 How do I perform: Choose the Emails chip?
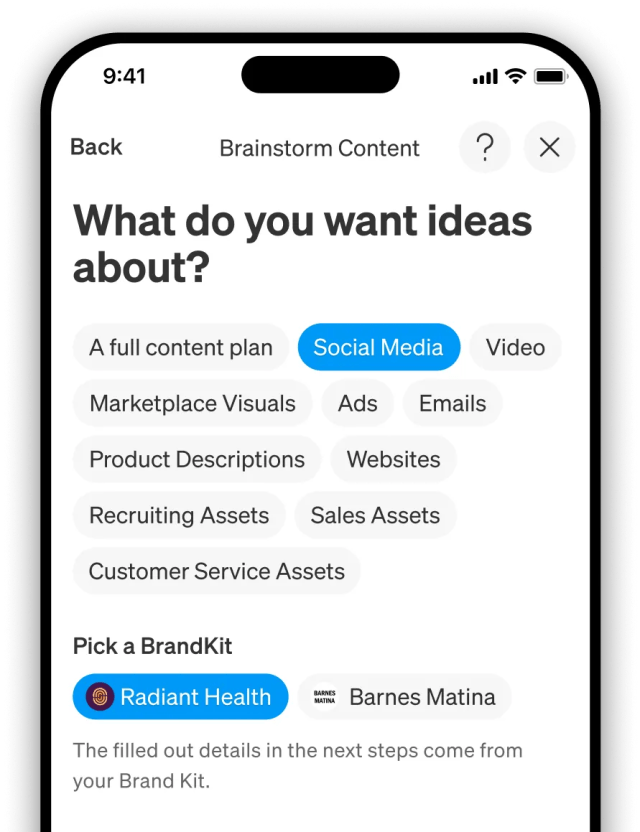tap(452, 404)
